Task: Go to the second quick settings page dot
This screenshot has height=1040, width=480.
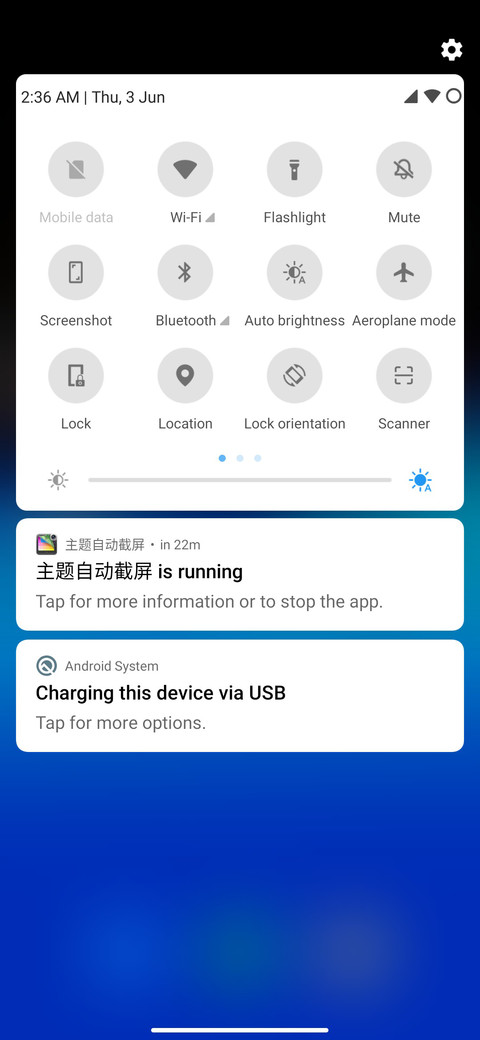Action: click(x=240, y=458)
